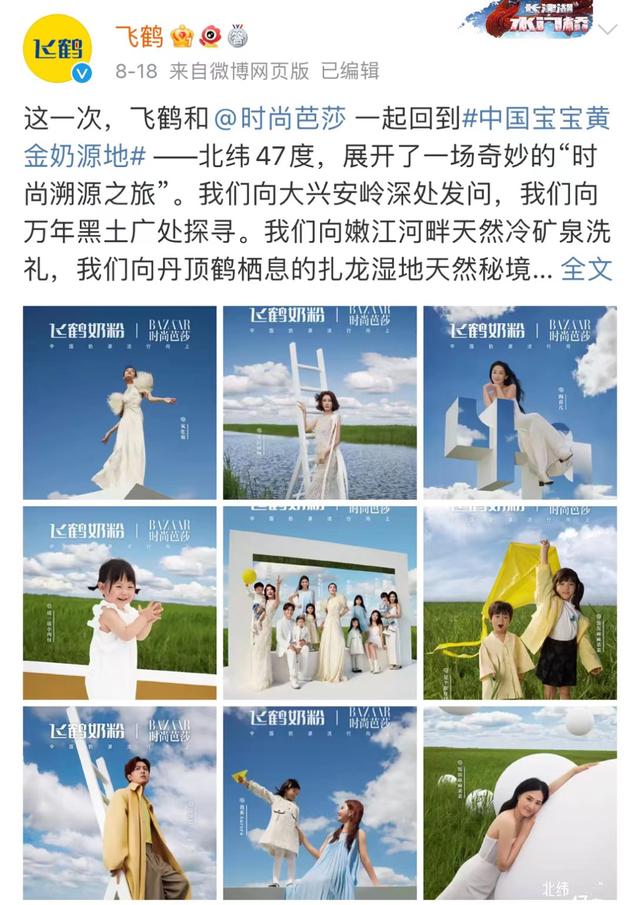Open the photo of the little girl in white
The width and height of the screenshot is (640, 905).
[120, 602]
